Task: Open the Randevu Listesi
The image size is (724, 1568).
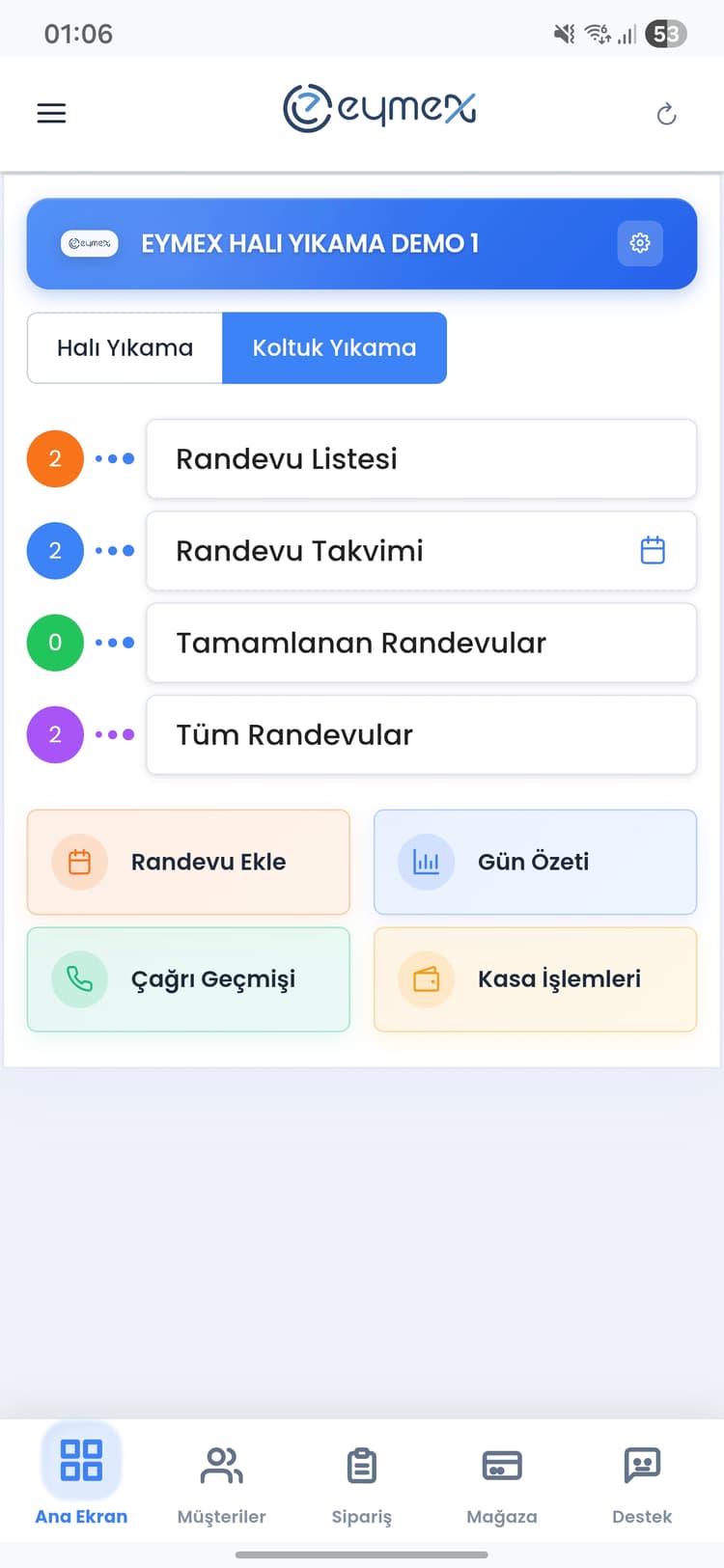Action: click(x=421, y=458)
